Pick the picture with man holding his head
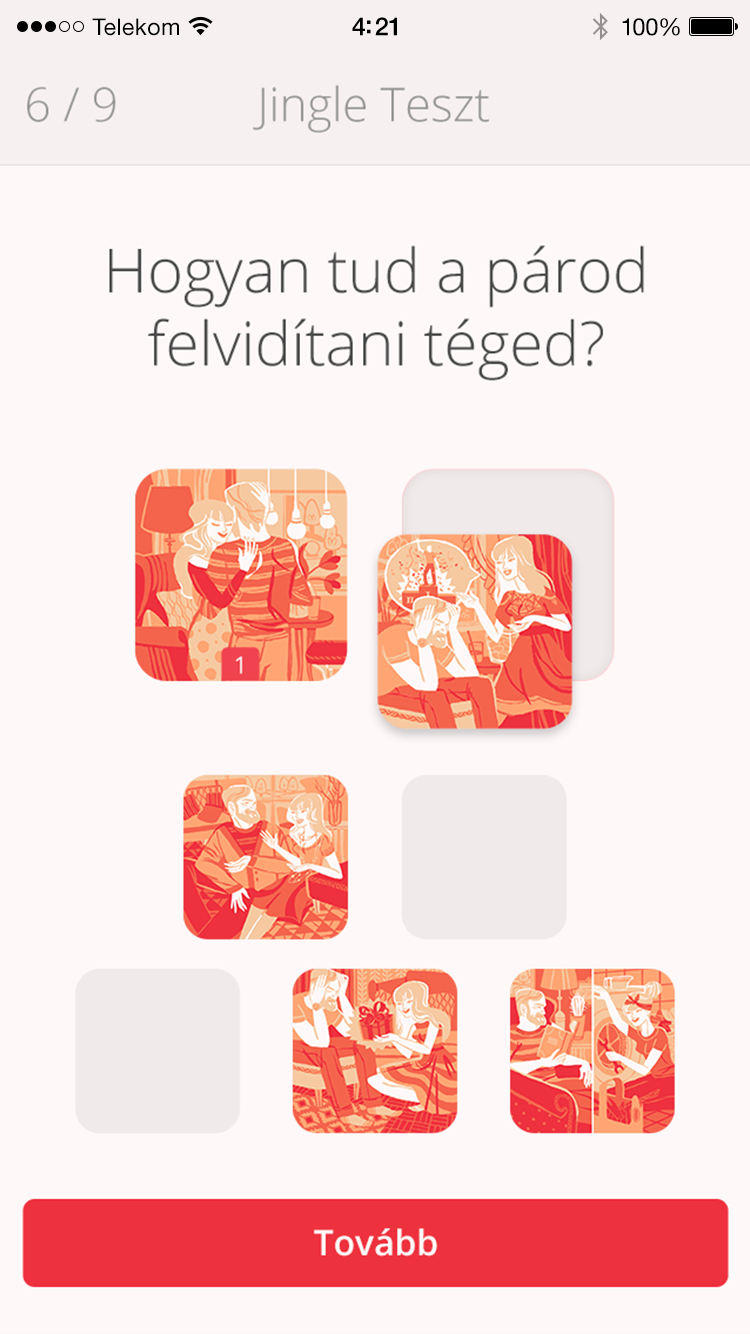750x1334 pixels. [x=475, y=631]
